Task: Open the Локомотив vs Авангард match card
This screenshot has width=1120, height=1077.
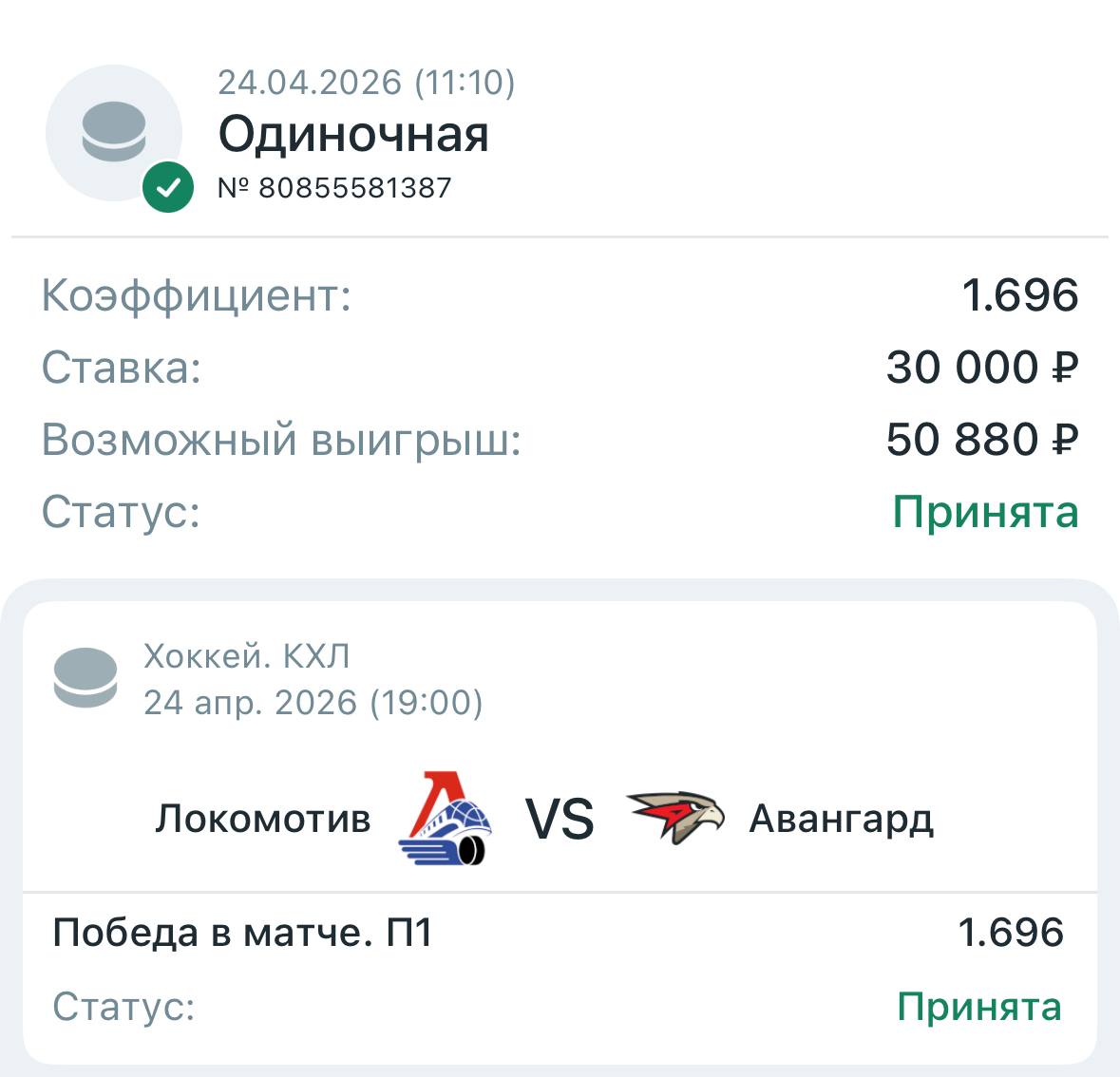Action: click(559, 818)
